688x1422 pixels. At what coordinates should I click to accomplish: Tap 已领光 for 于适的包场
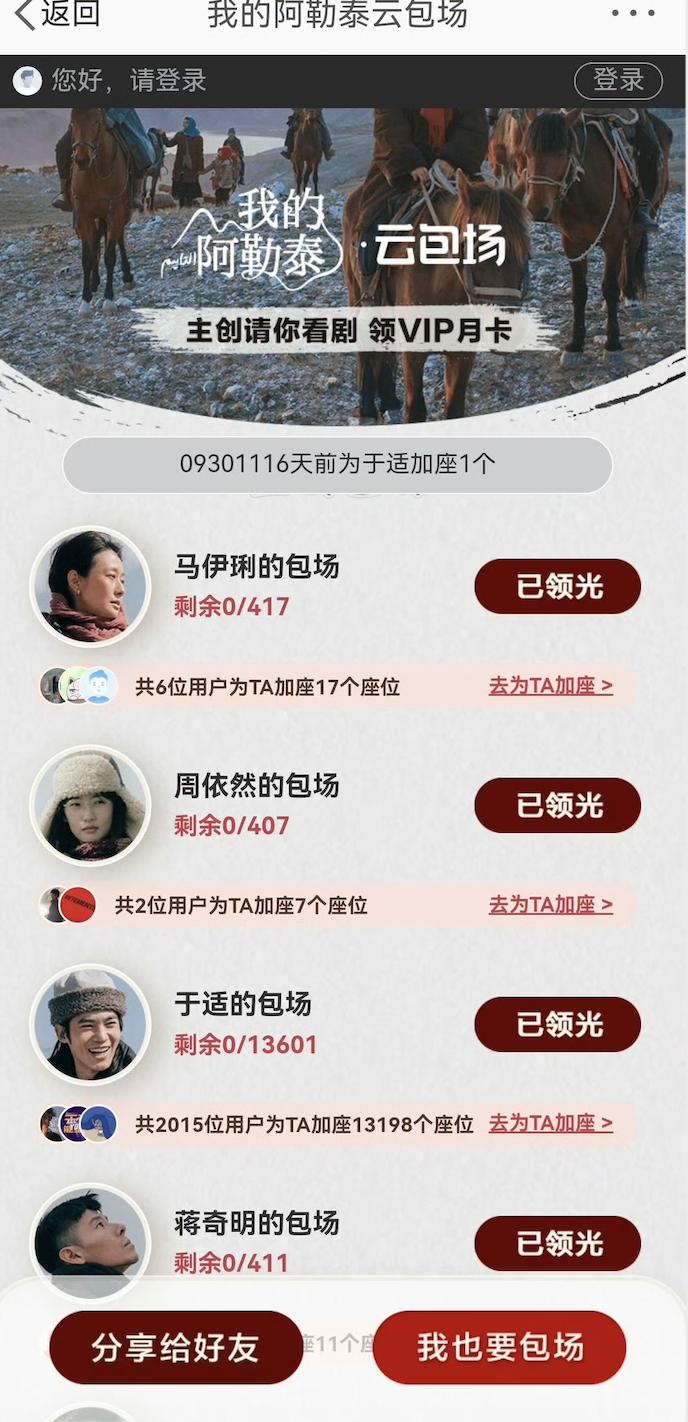557,1024
